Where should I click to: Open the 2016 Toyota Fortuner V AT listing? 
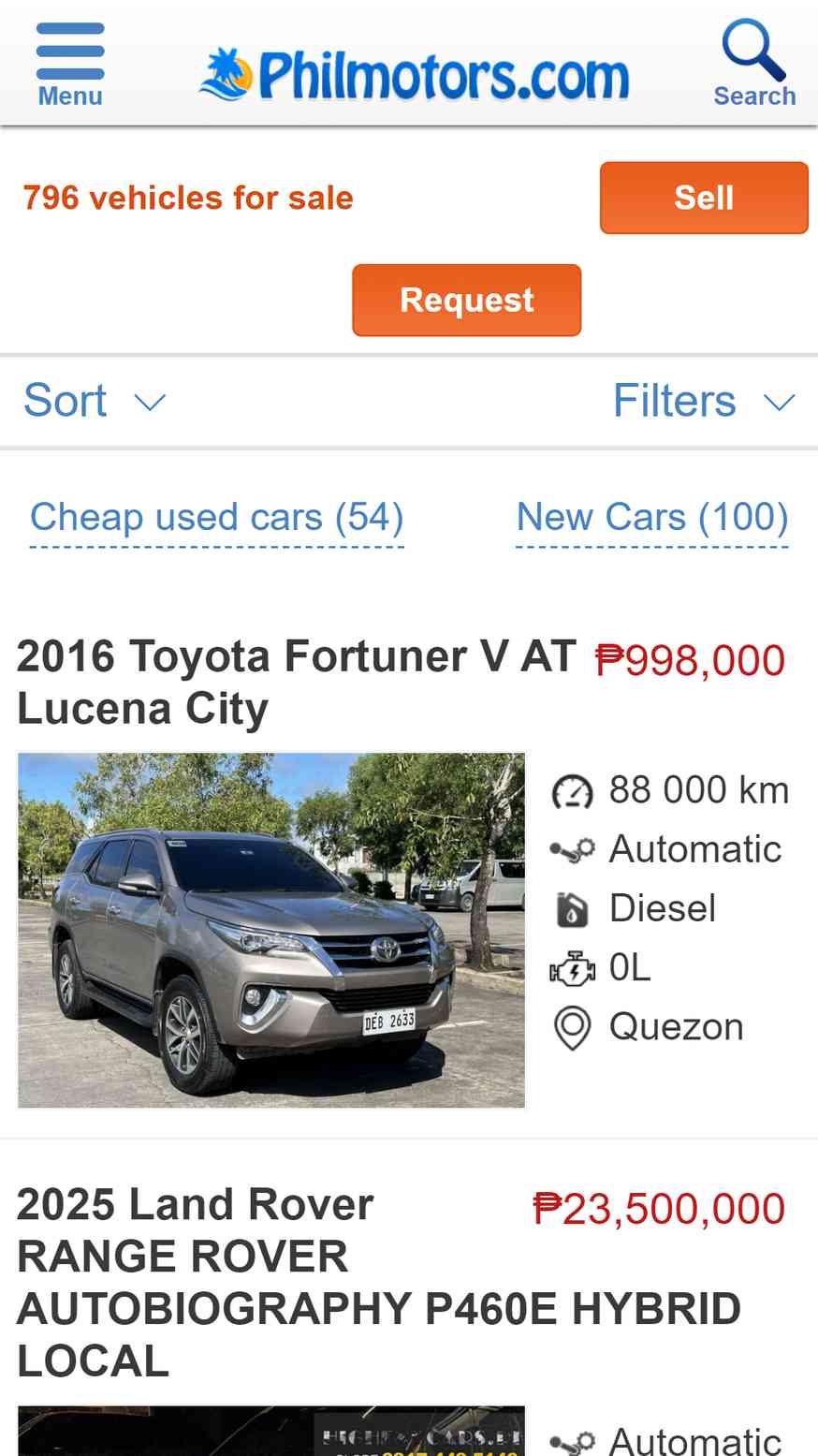[x=296, y=682]
